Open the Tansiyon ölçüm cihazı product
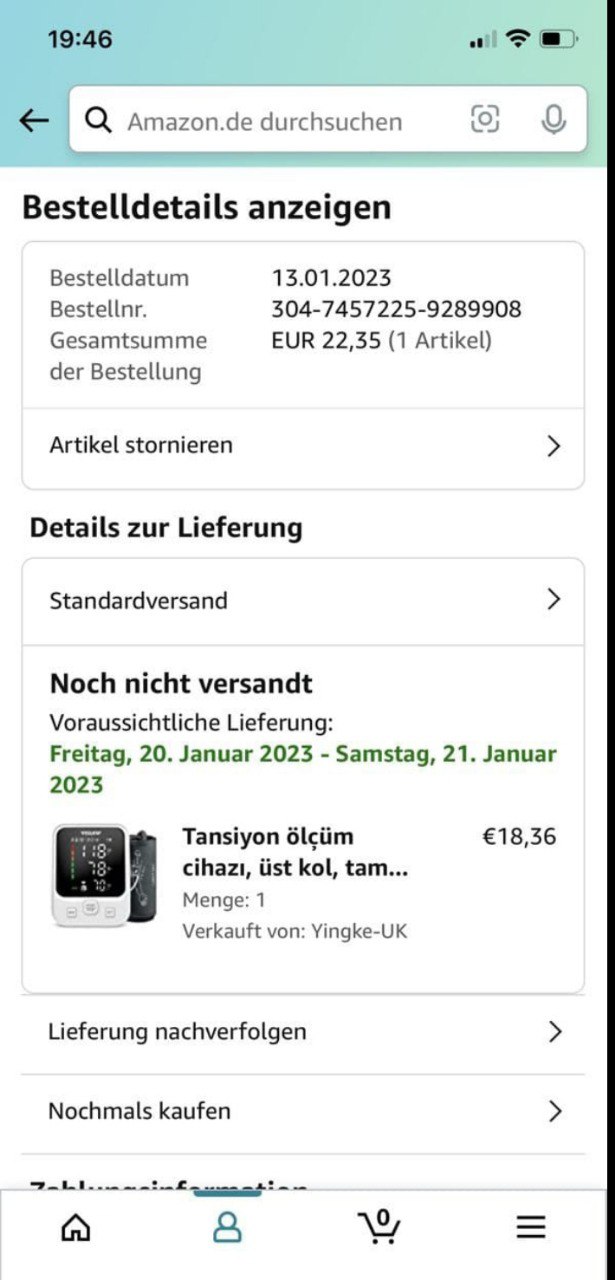This screenshot has width=615, height=1280. pos(296,852)
